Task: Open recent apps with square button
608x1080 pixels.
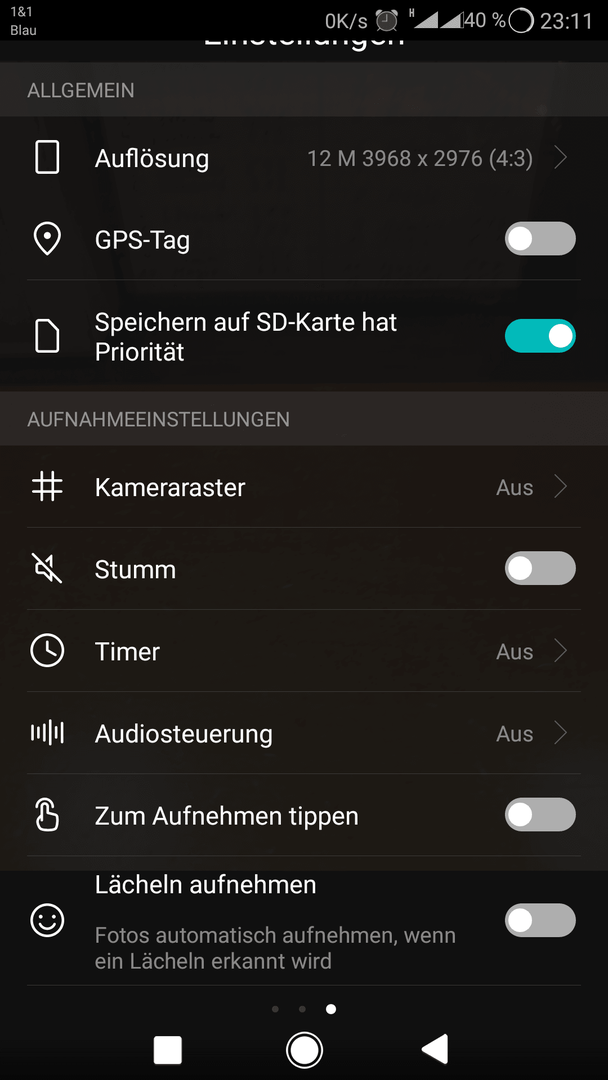Action: 167,1050
